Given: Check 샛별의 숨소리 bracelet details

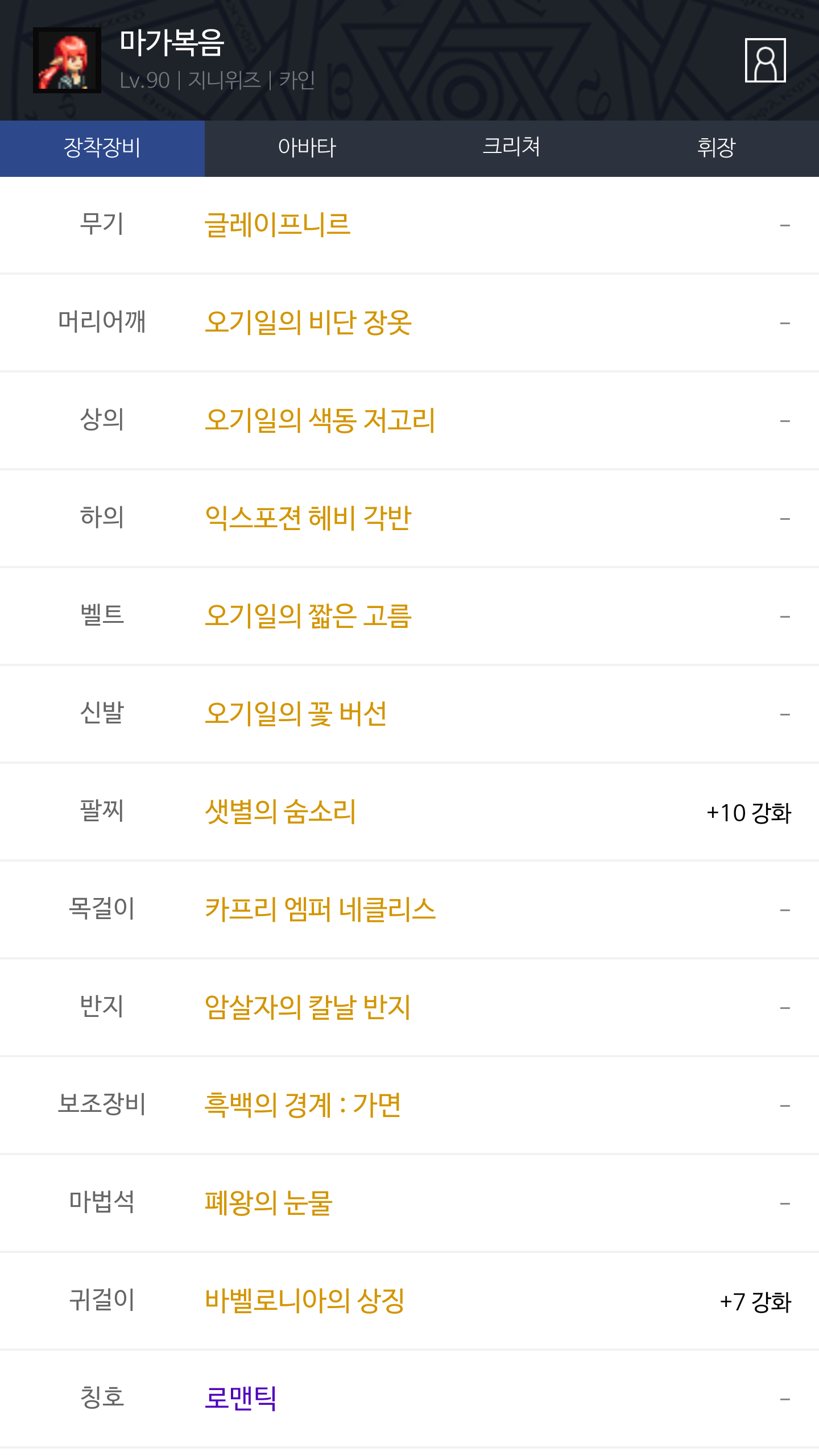Looking at the screenshot, I should [x=280, y=812].
